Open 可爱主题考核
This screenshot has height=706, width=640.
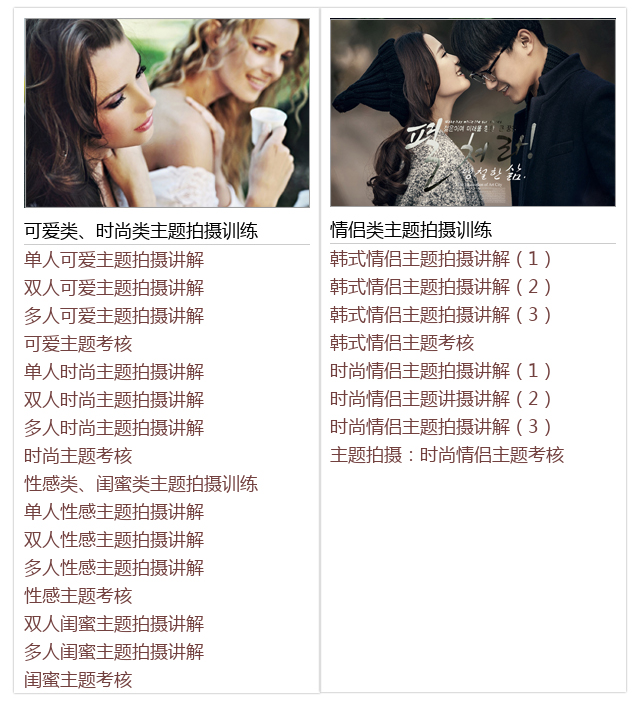click(x=78, y=344)
